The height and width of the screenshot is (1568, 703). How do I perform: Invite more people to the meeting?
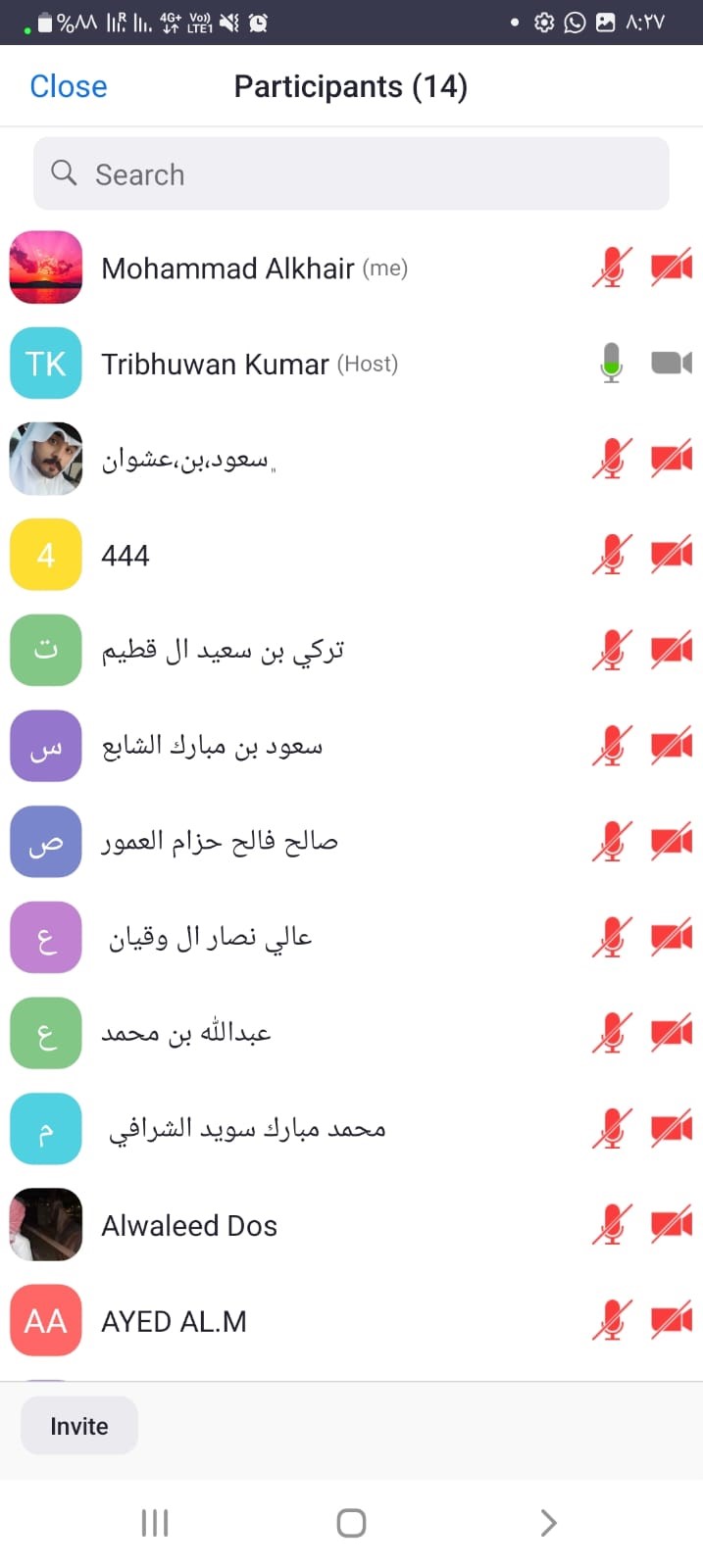point(79,1426)
